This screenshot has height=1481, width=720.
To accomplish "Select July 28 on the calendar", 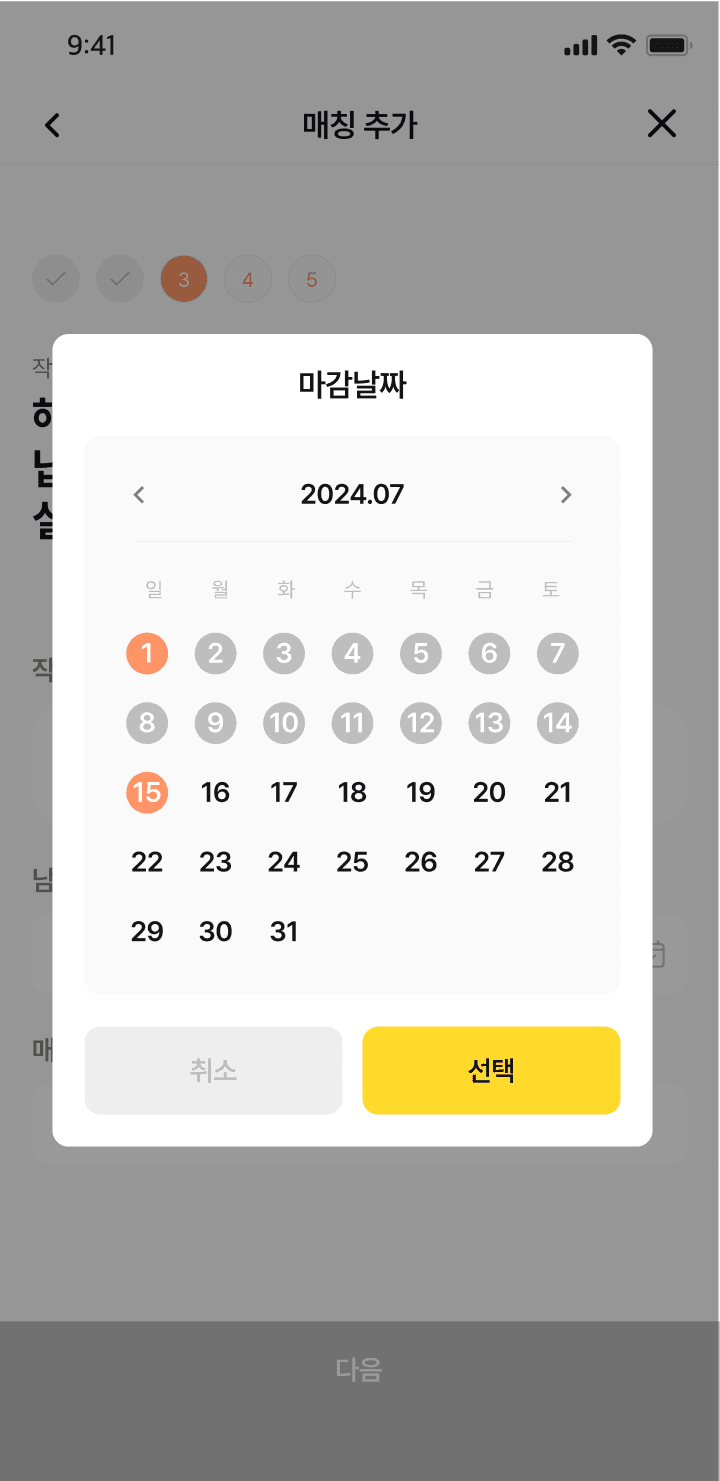I will [x=557, y=862].
